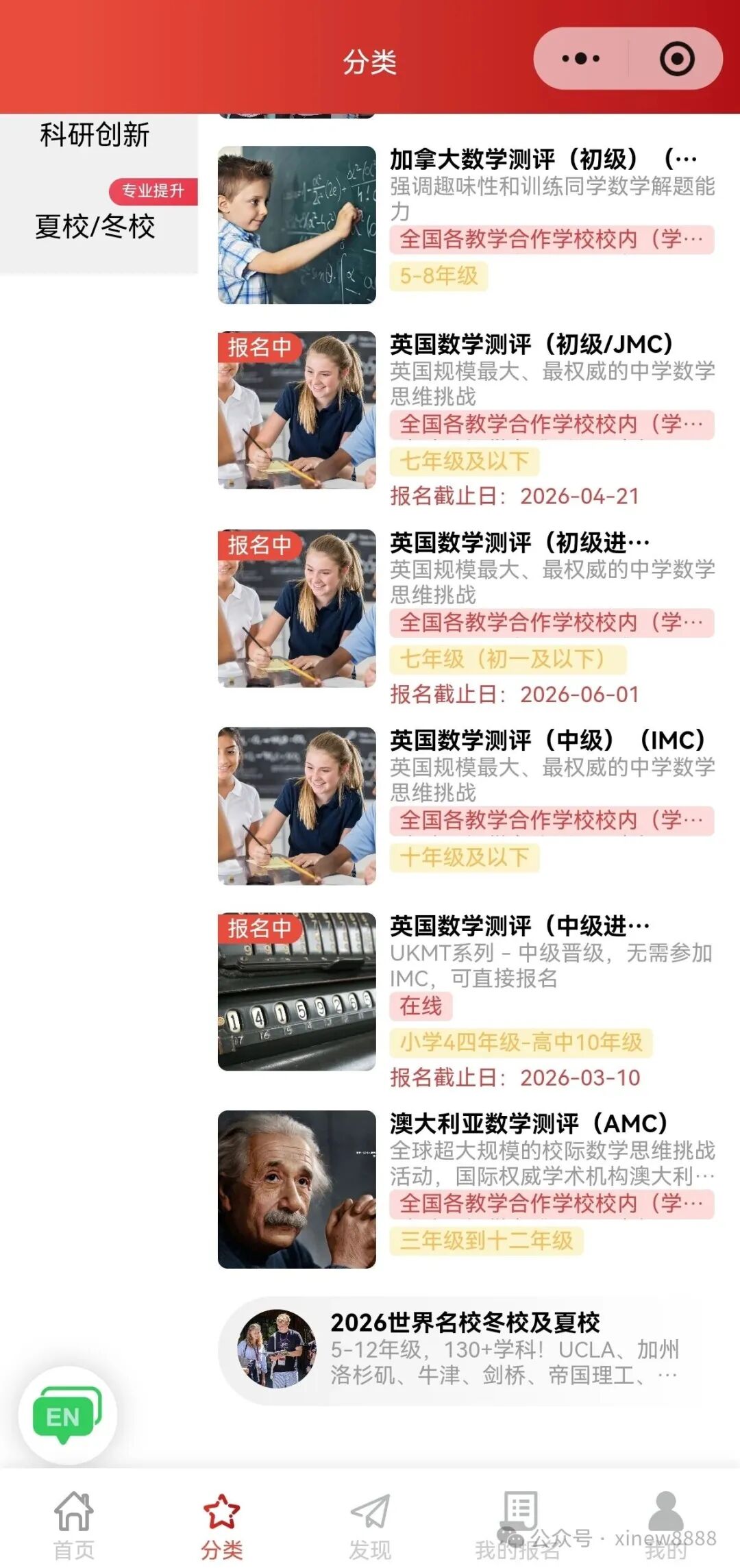Close the mini program with the circle icon

pos(677,59)
